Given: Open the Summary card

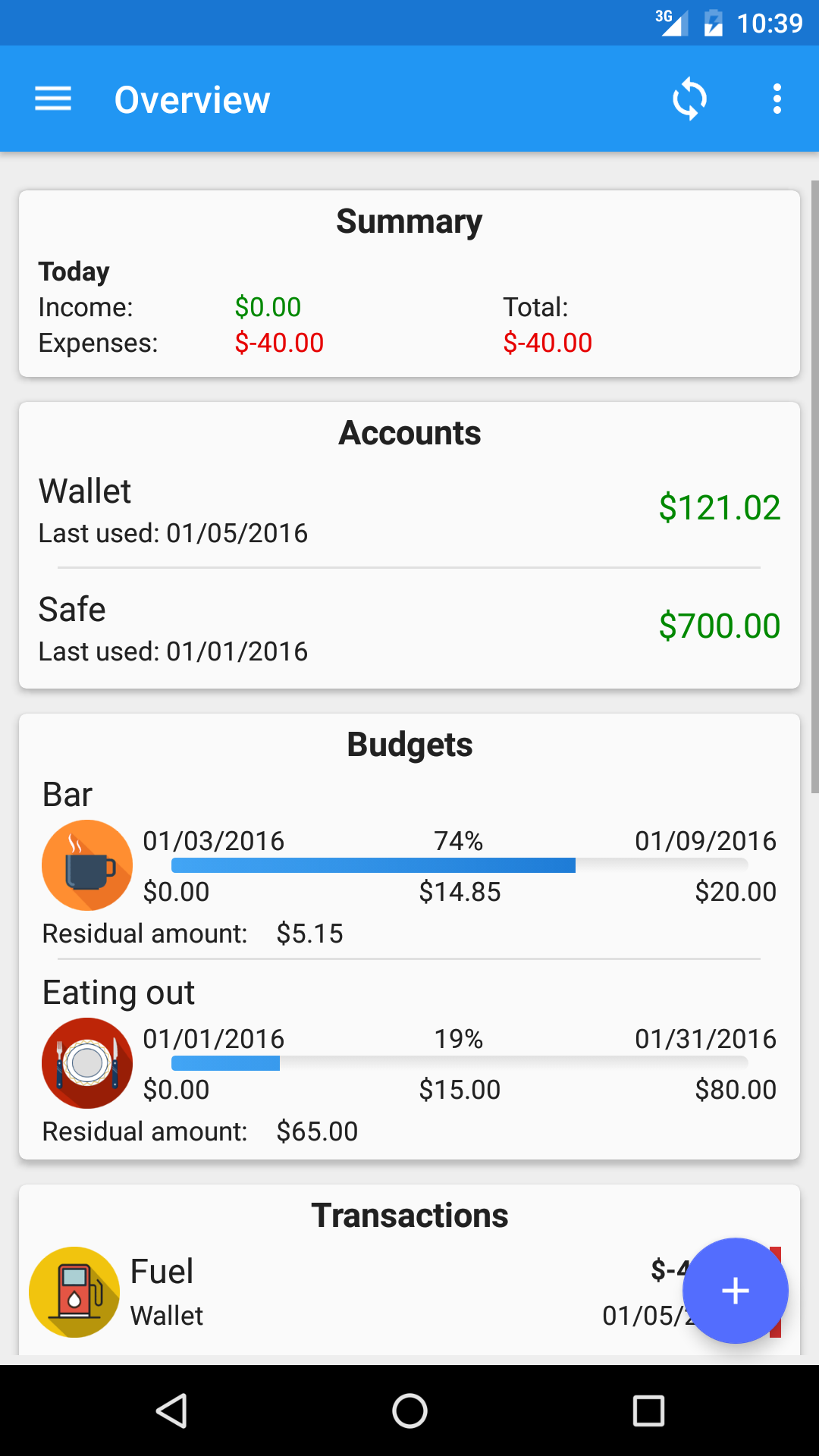Looking at the screenshot, I should pos(409,284).
